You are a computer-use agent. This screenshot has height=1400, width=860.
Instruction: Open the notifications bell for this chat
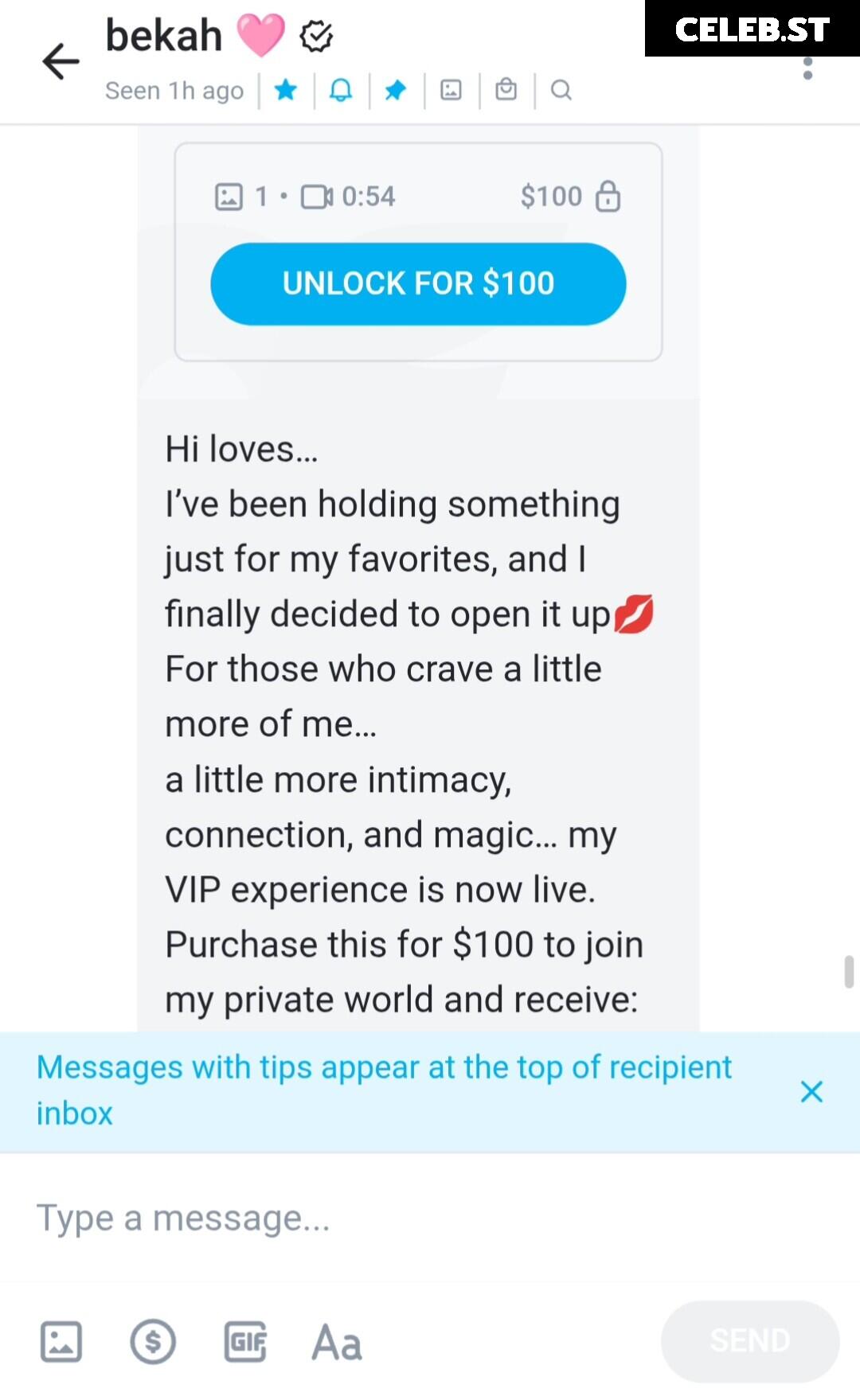tap(341, 90)
